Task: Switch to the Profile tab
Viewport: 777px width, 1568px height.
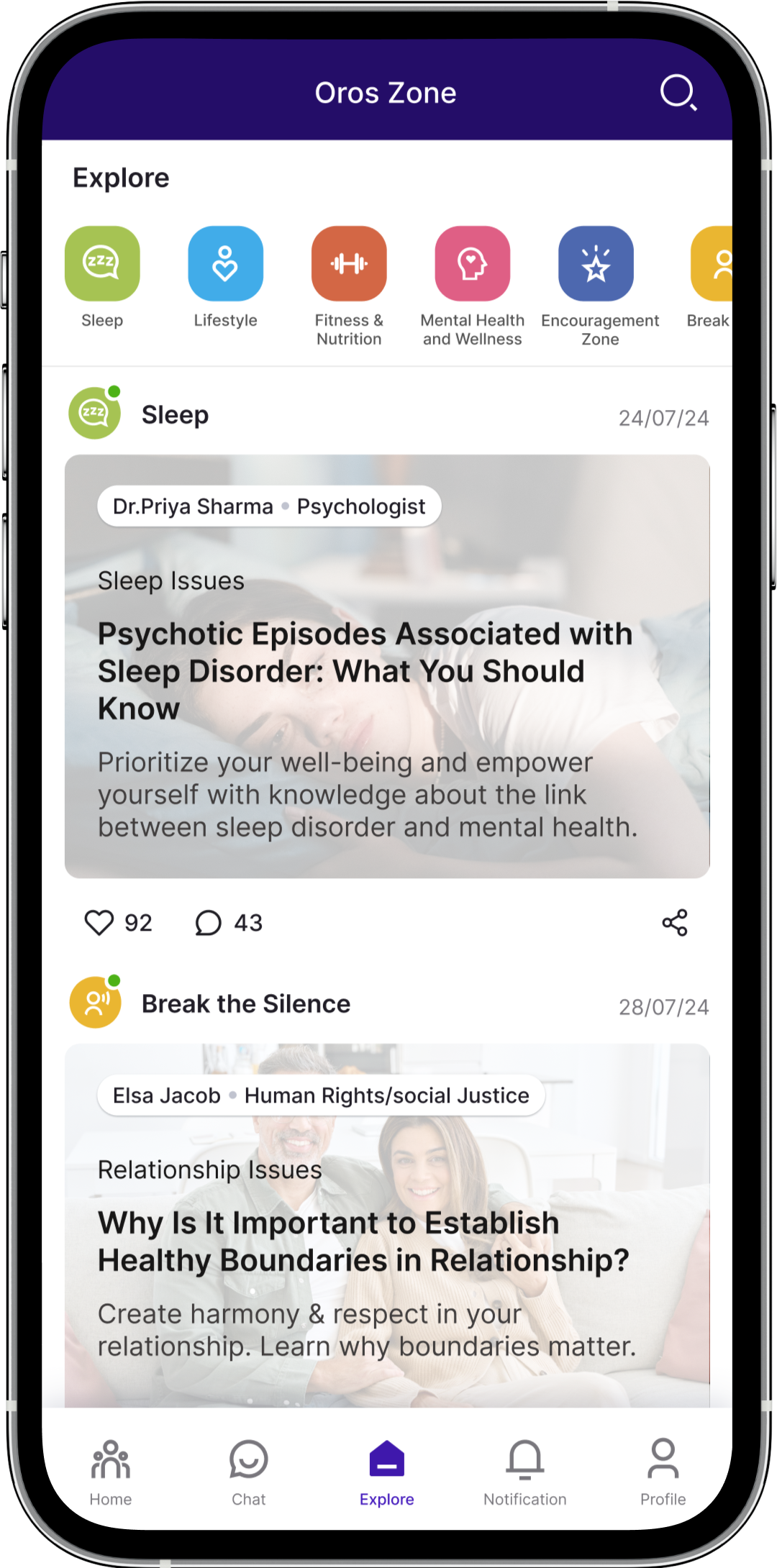Action: click(x=663, y=1472)
